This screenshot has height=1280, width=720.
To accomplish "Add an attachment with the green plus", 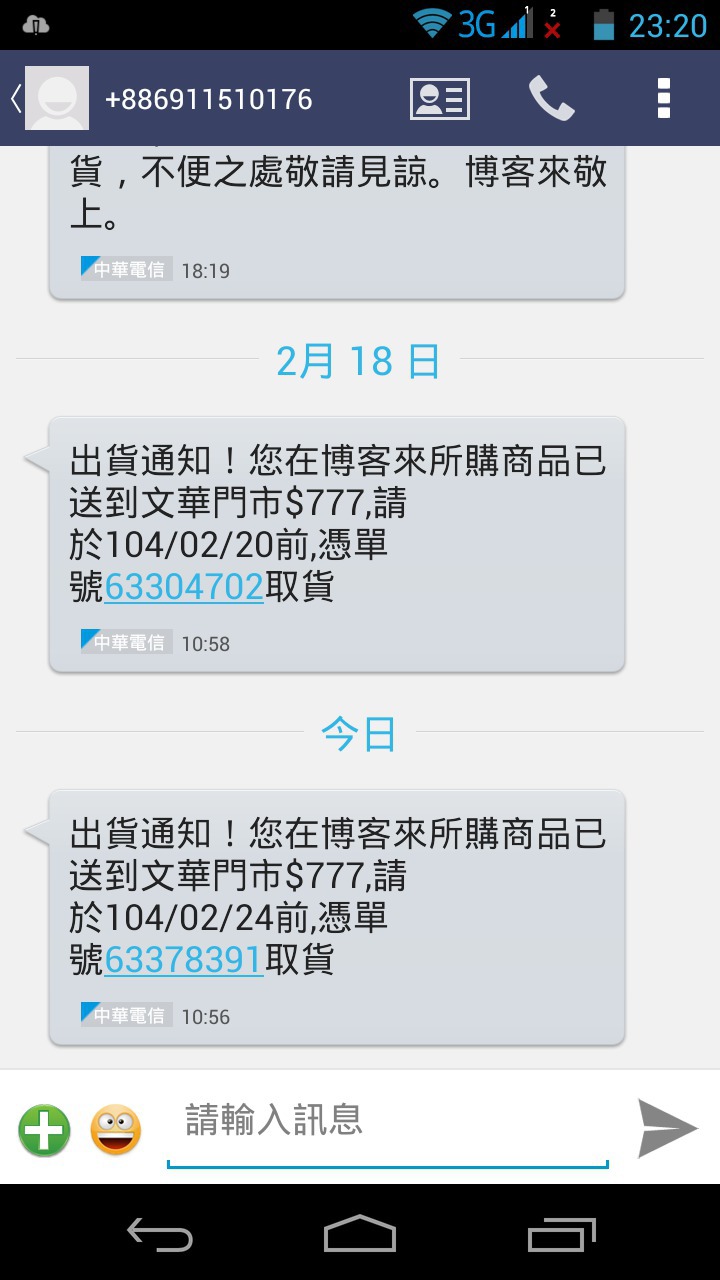I will (x=45, y=1130).
